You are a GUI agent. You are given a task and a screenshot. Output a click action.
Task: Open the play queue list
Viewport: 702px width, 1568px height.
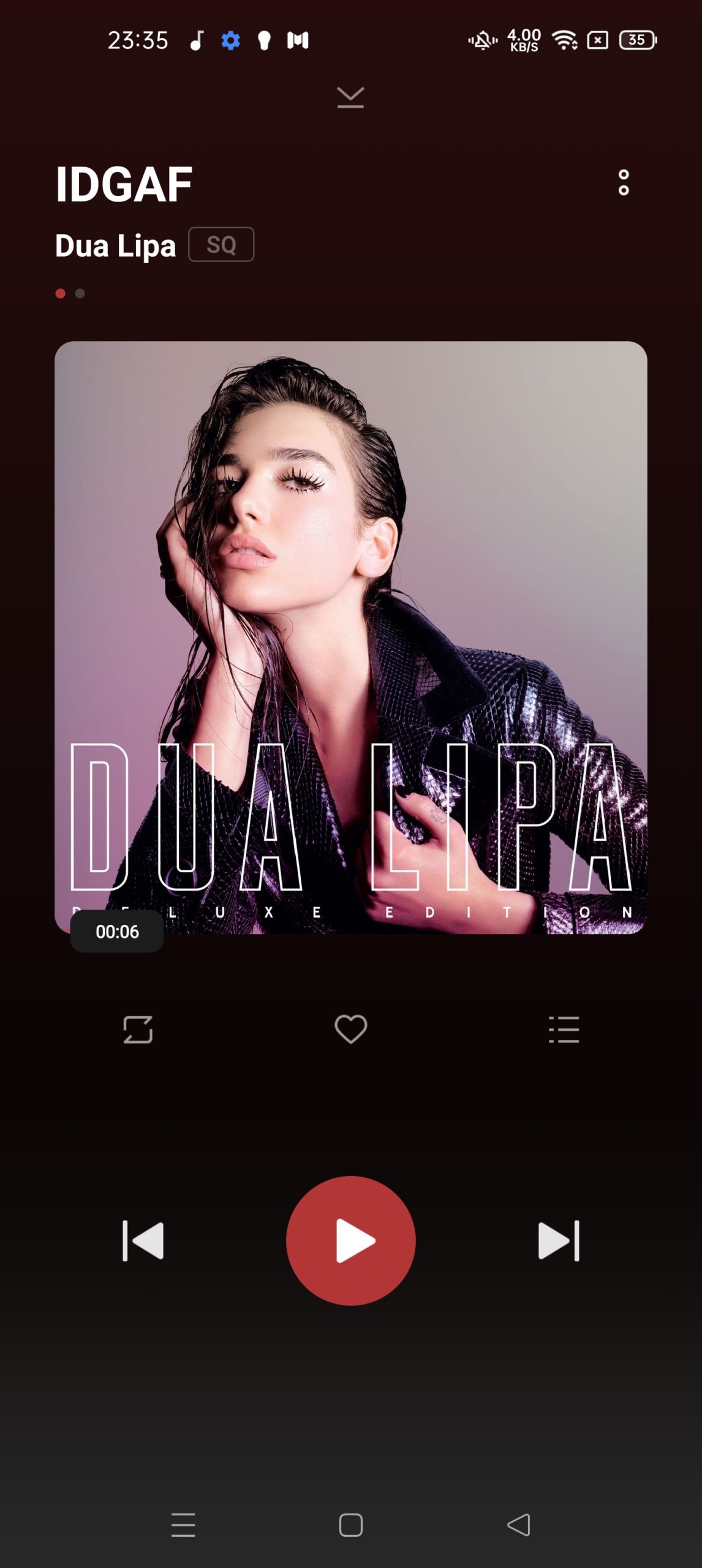[x=564, y=1029]
